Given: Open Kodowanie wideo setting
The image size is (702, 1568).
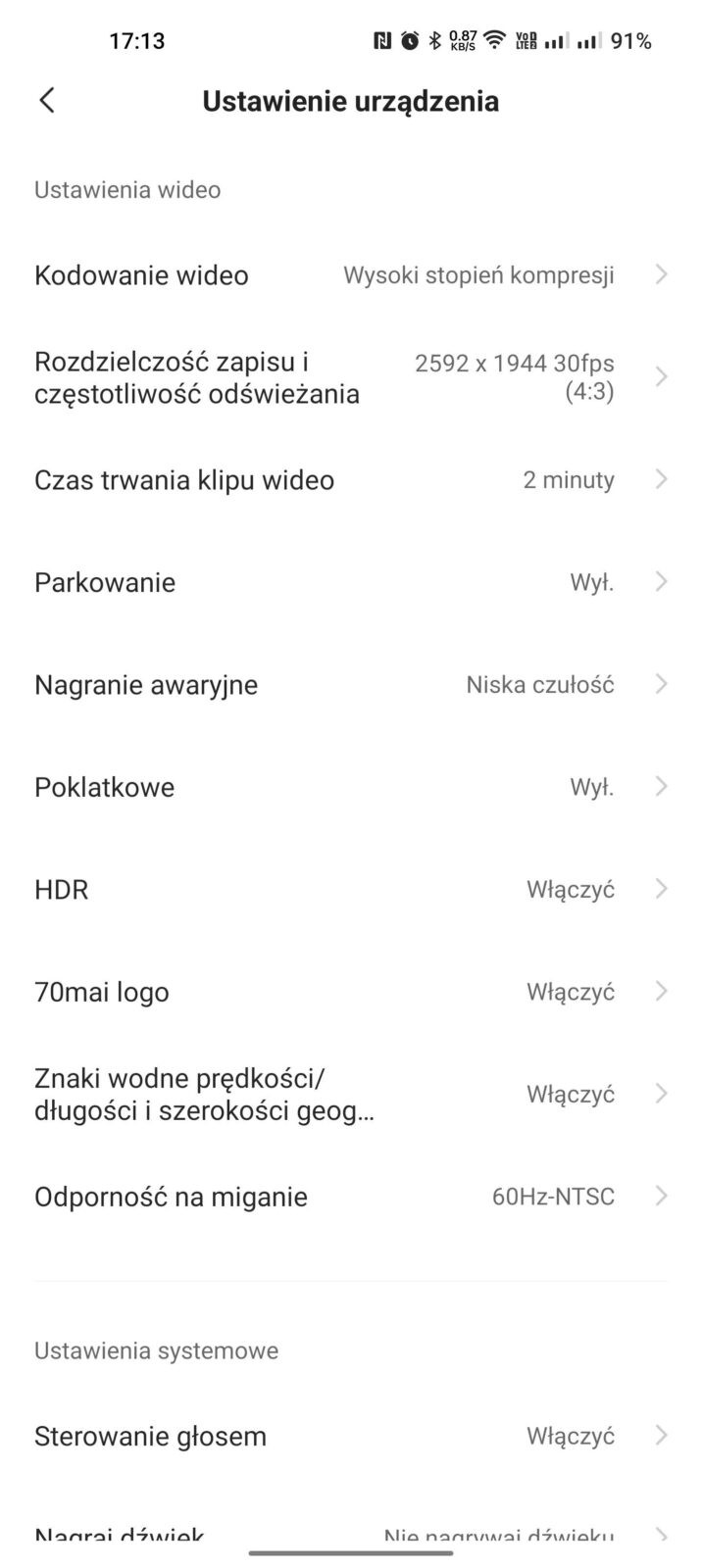Looking at the screenshot, I should (350, 275).
